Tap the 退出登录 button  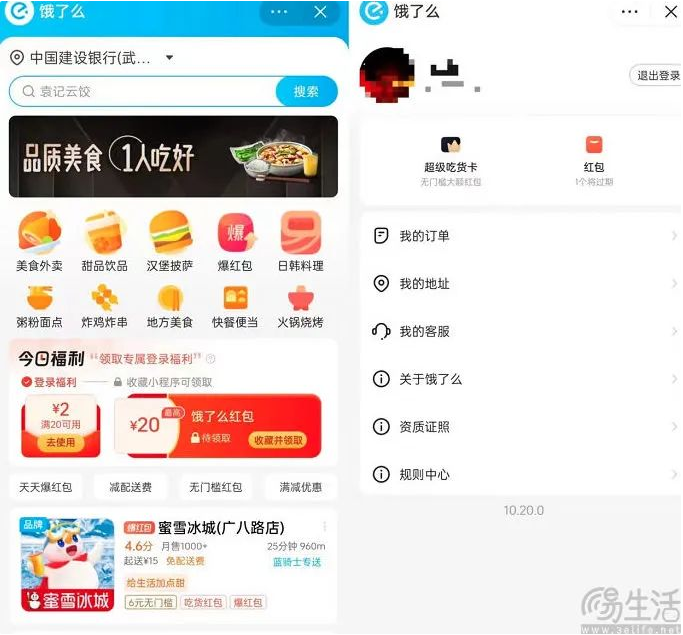point(655,75)
